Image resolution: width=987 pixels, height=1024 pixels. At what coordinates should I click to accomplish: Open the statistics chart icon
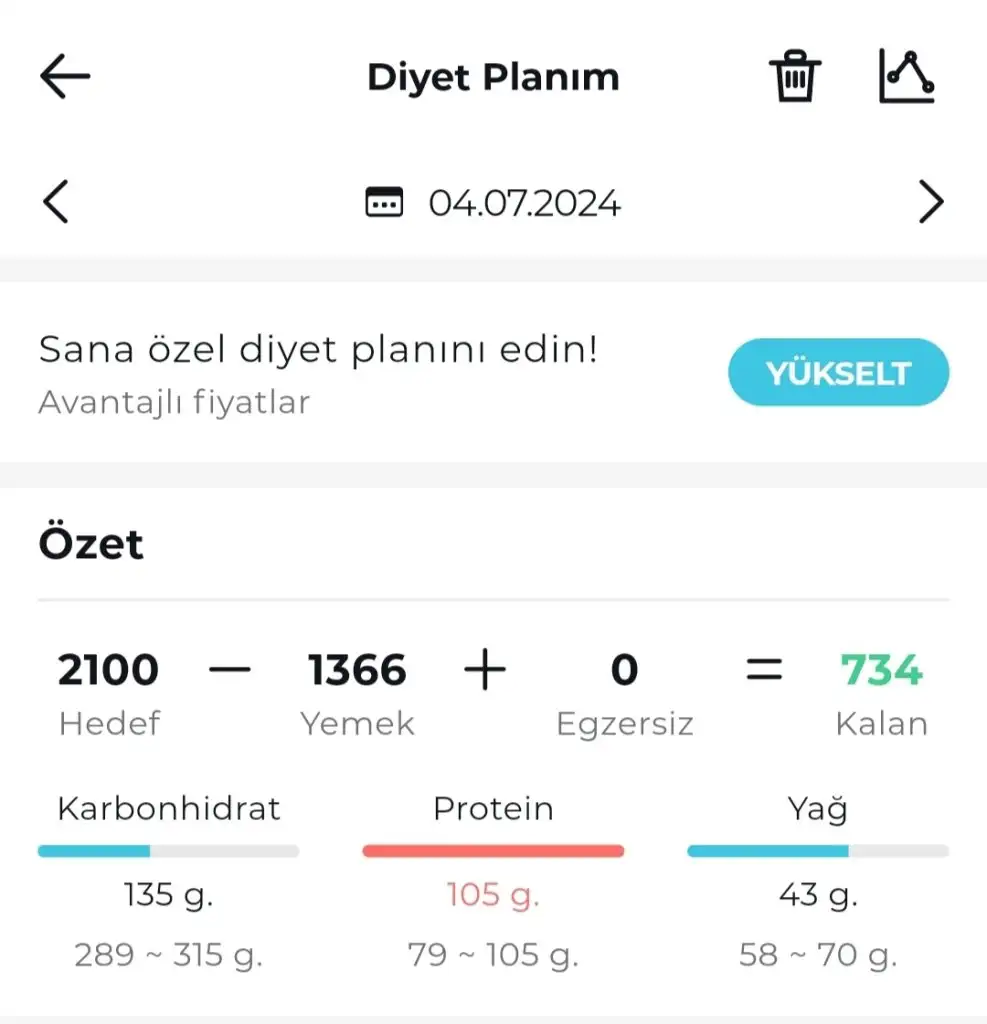[907, 77]
